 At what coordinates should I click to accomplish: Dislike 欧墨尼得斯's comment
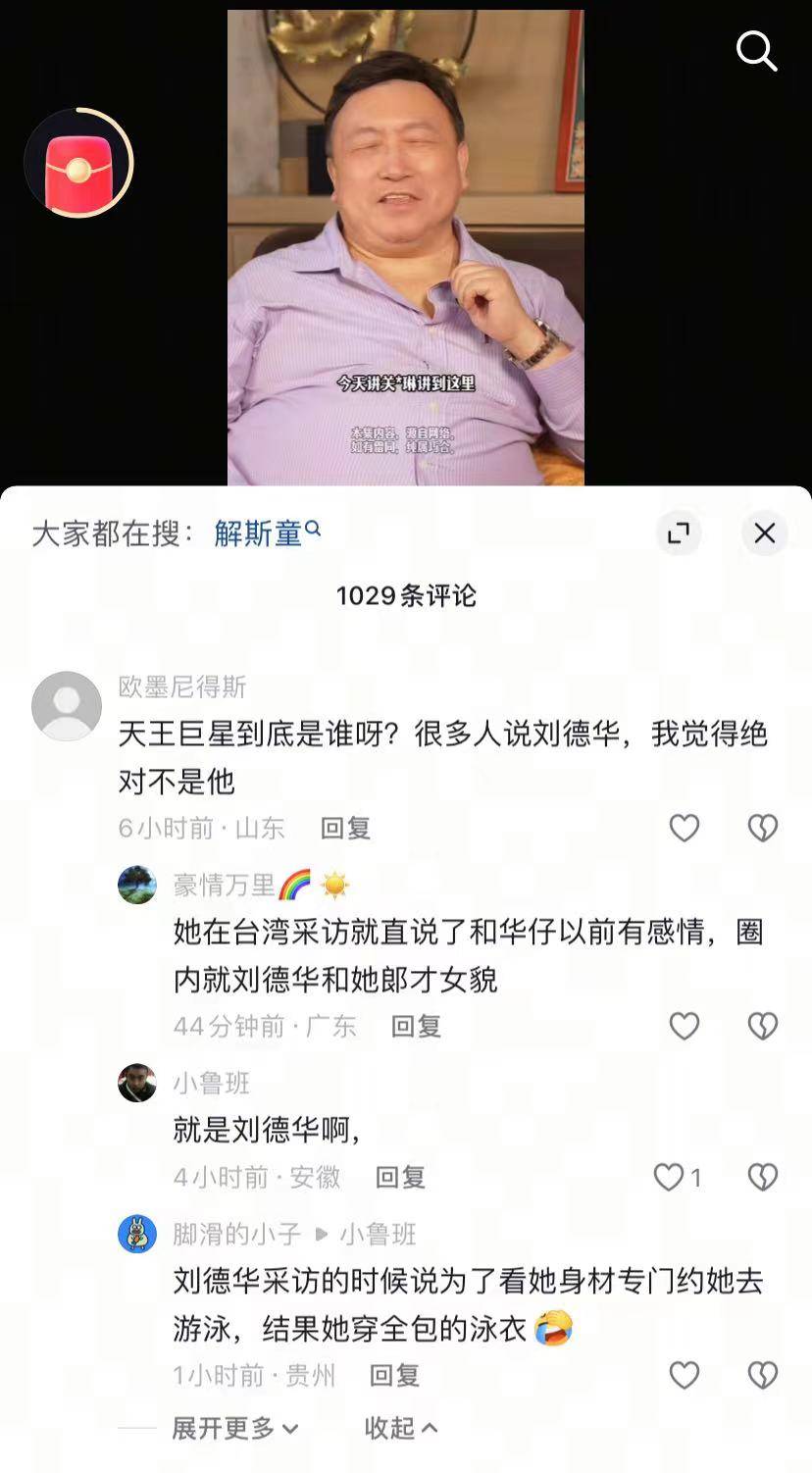(762, 829)
